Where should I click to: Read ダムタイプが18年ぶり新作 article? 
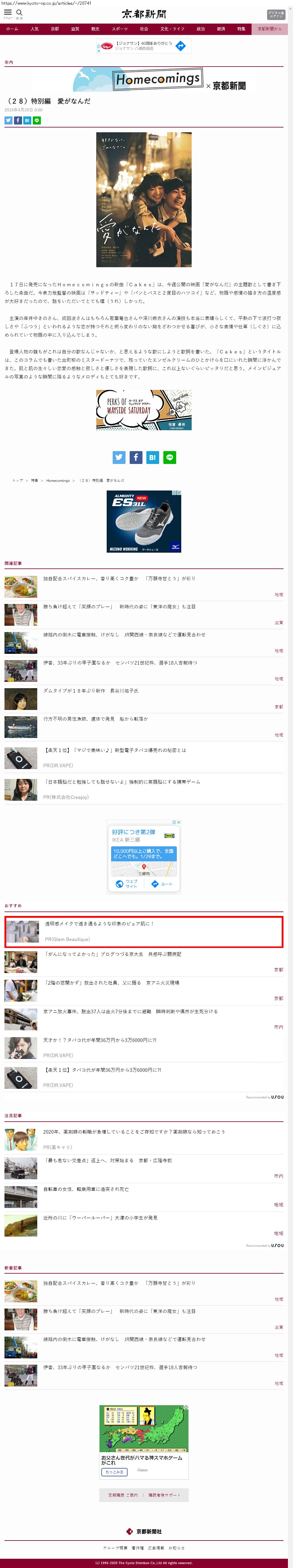[91, 690]
